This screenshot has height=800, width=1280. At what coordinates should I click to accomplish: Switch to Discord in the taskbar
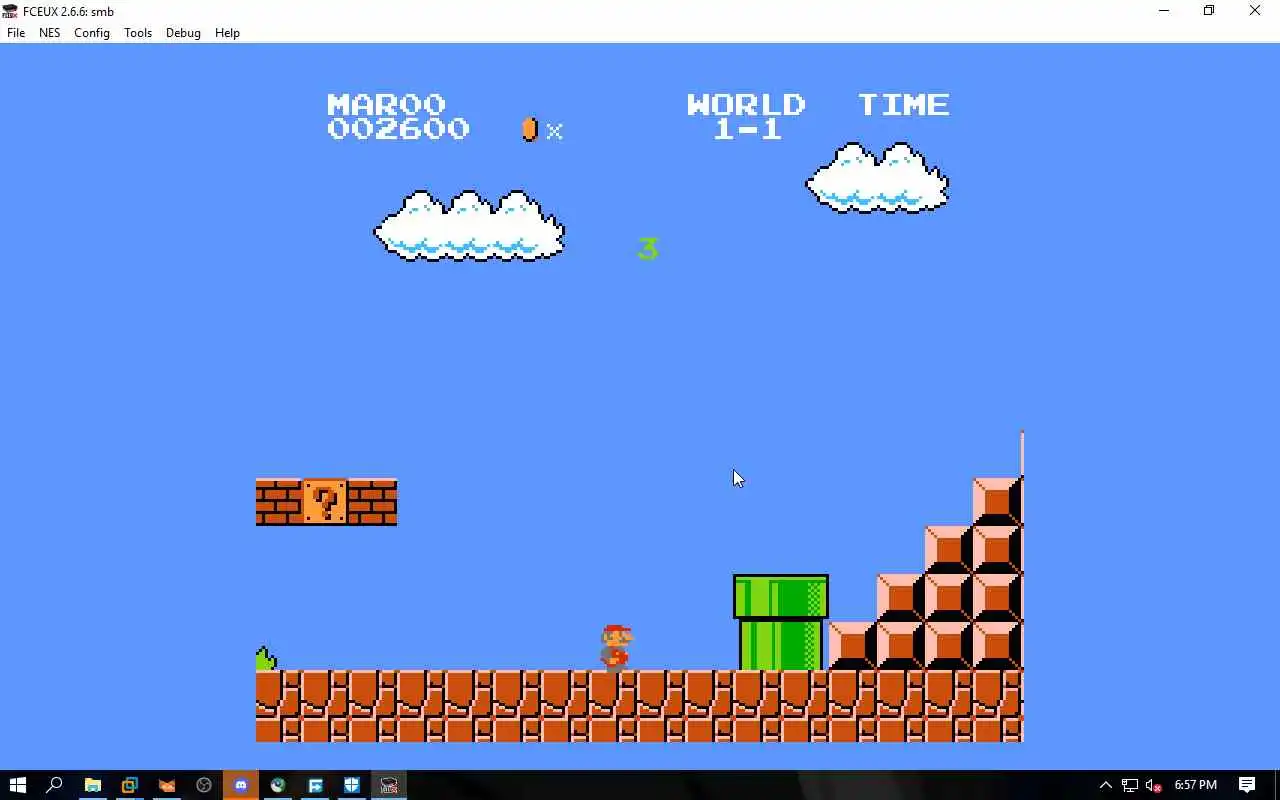coord(240,785)
